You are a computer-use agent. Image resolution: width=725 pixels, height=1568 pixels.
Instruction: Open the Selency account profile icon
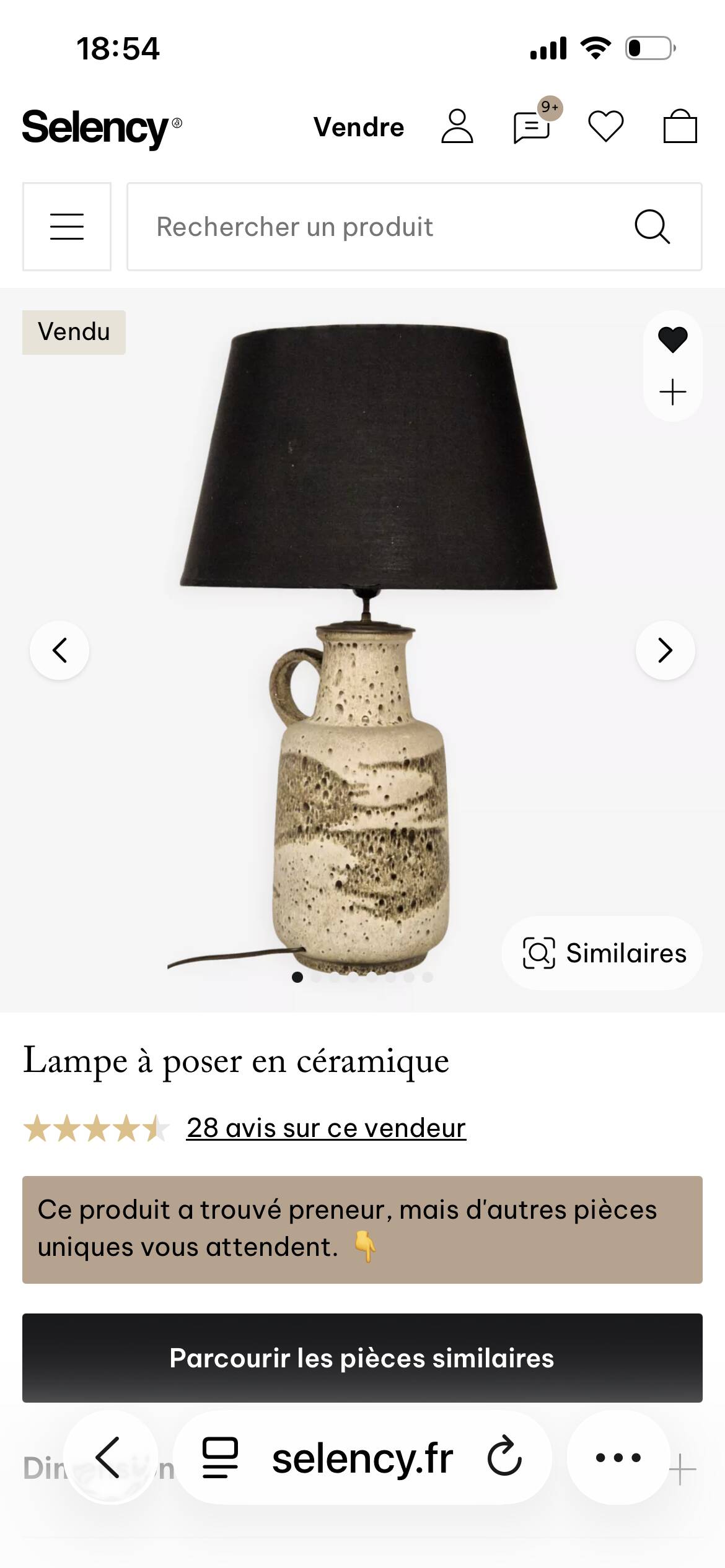457,127
